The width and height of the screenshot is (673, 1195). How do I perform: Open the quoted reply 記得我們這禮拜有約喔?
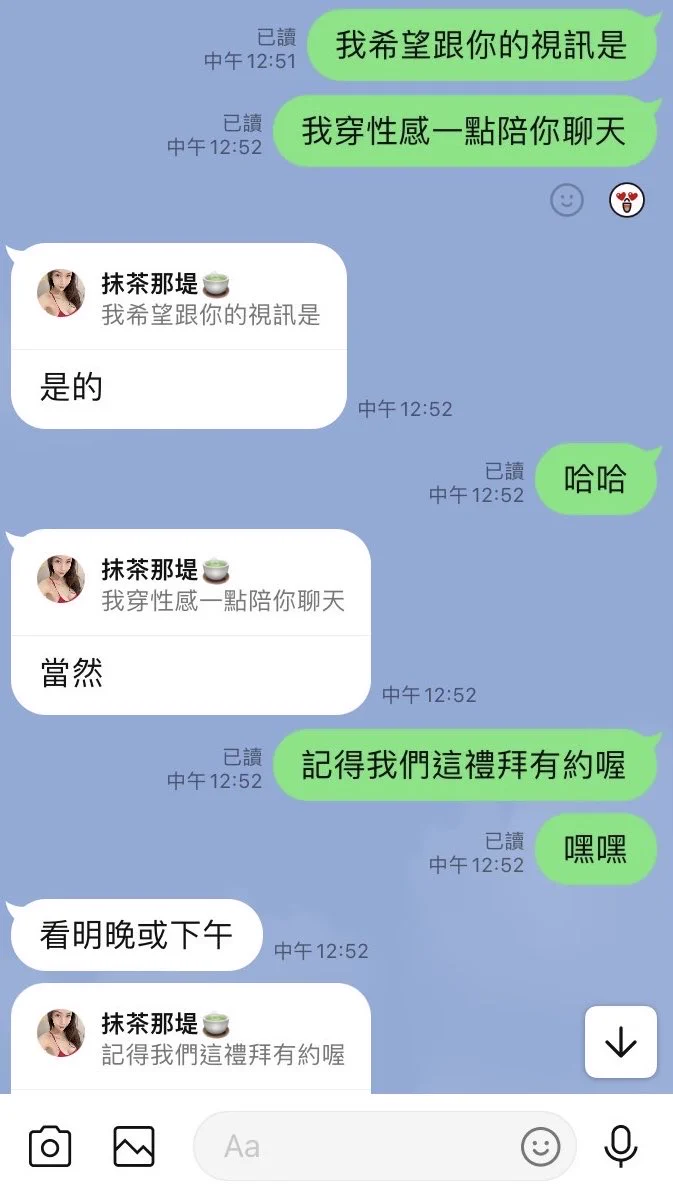click(x=190, y=1039)
